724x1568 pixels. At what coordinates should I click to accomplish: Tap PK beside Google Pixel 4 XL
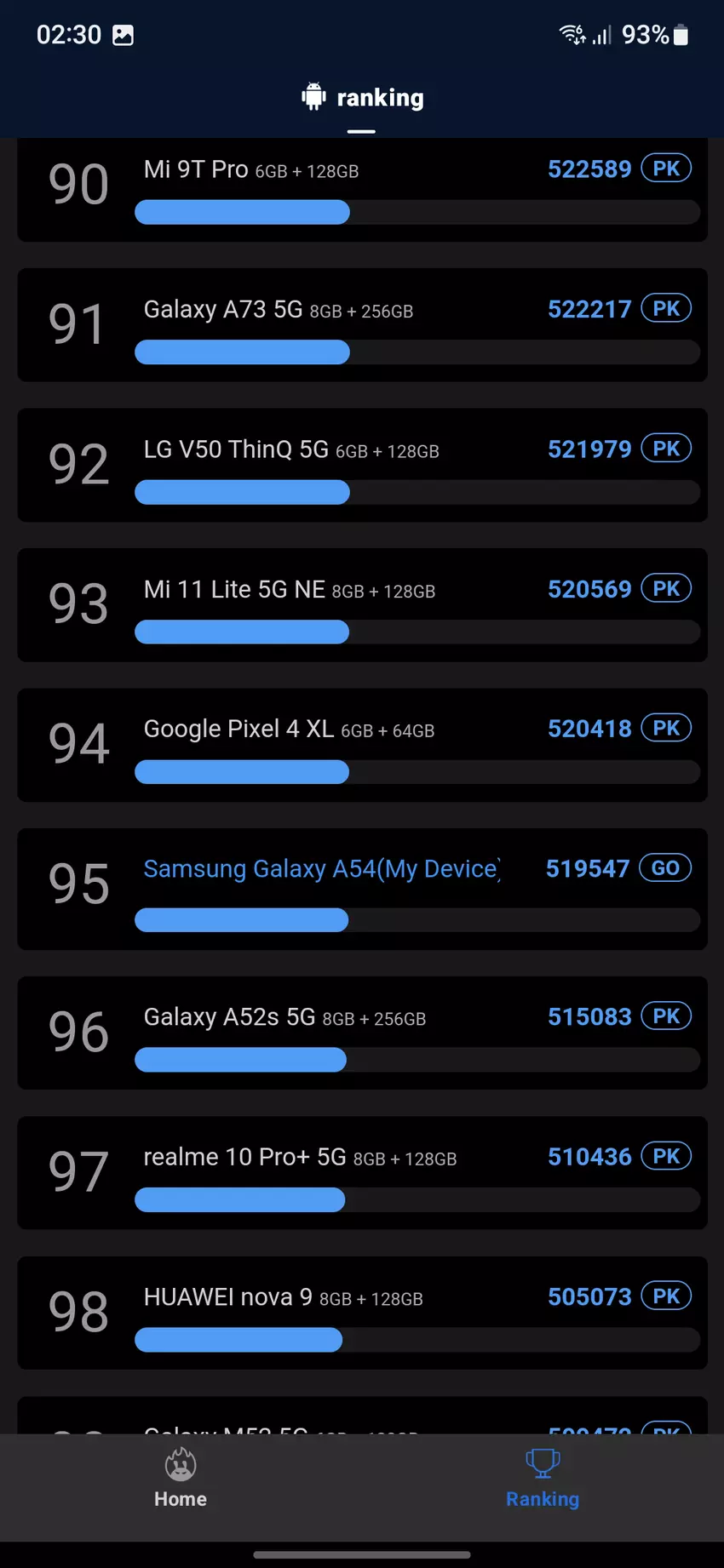click(x=665, y=728)
